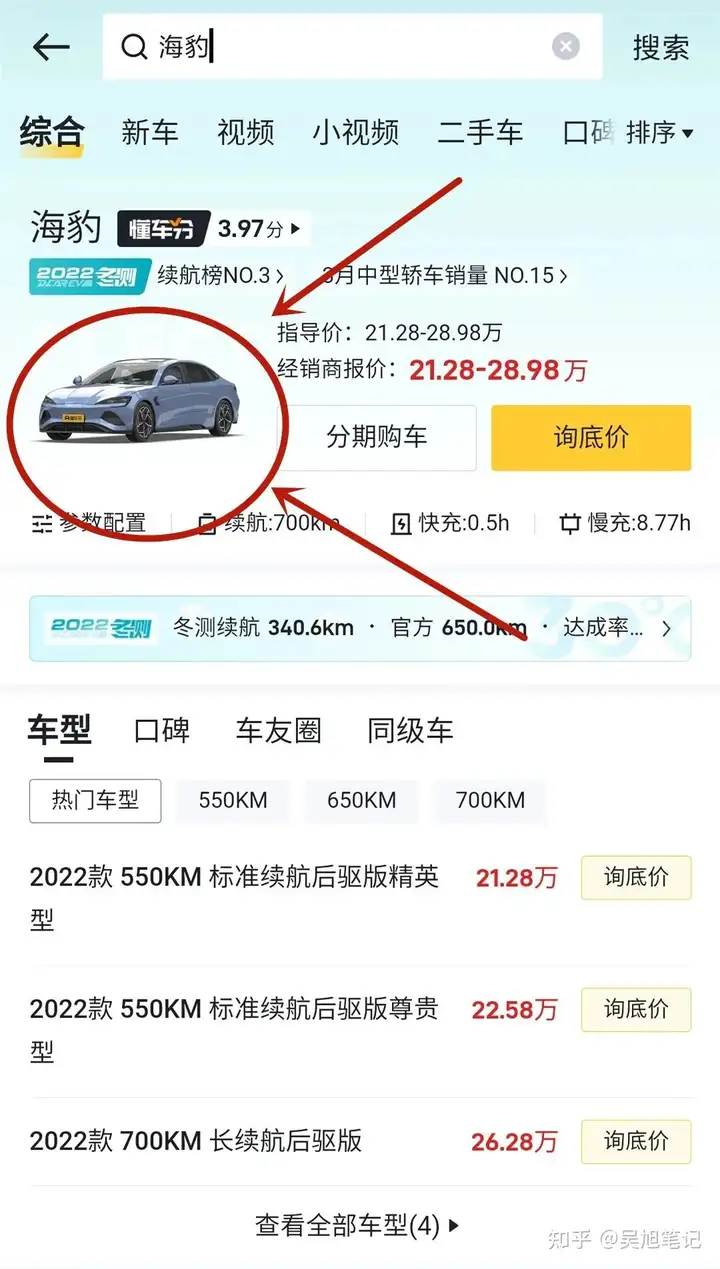Screen dimensions: 720x1269
Task: Switch to the 新车 tab
Action: 150,133
